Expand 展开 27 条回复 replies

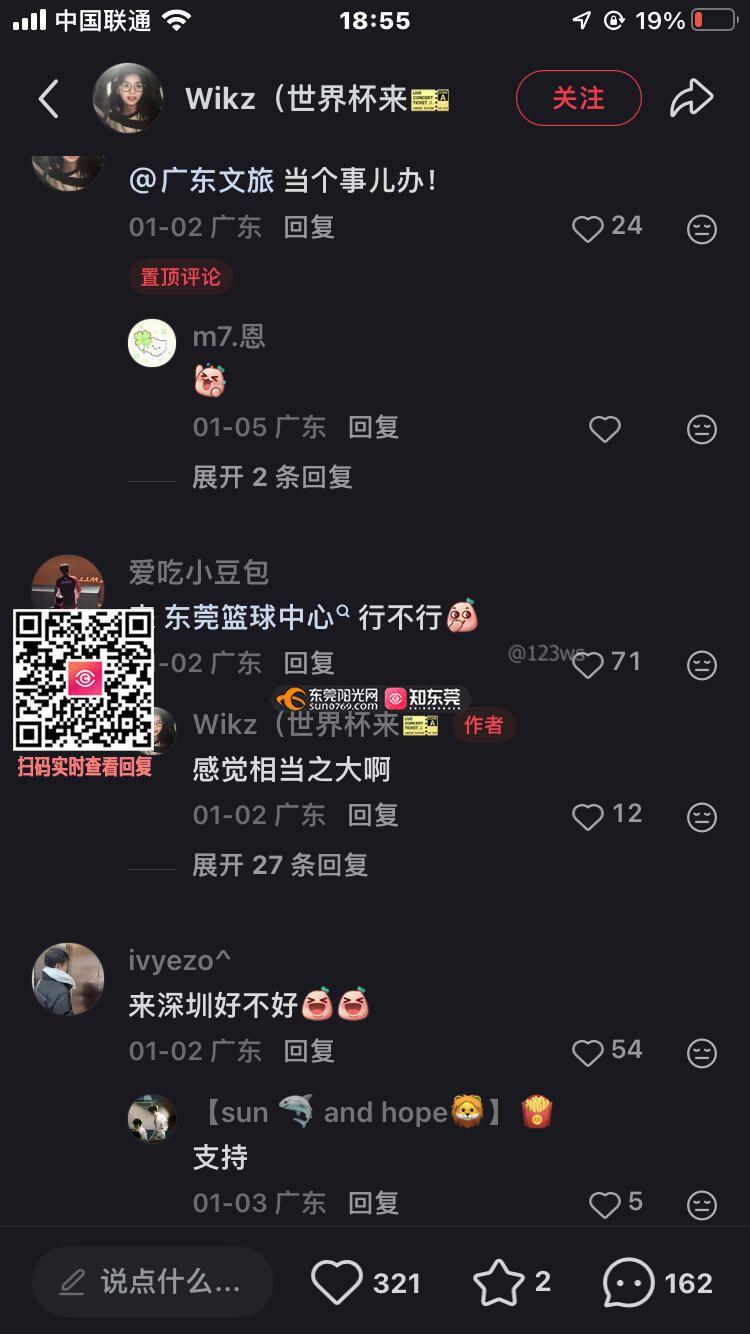[280, 865]
